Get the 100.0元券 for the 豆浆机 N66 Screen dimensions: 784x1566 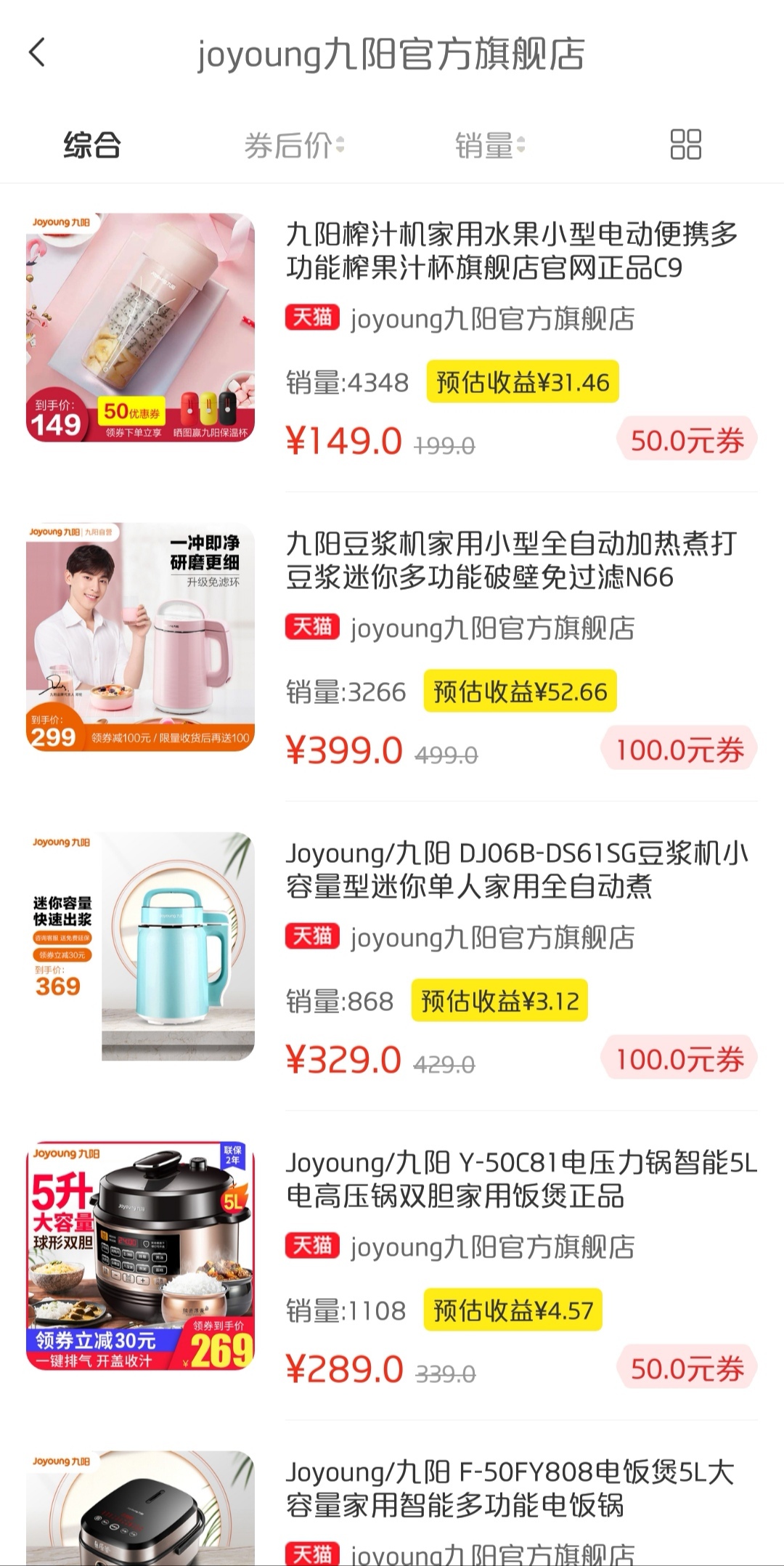tap(679, 750)
